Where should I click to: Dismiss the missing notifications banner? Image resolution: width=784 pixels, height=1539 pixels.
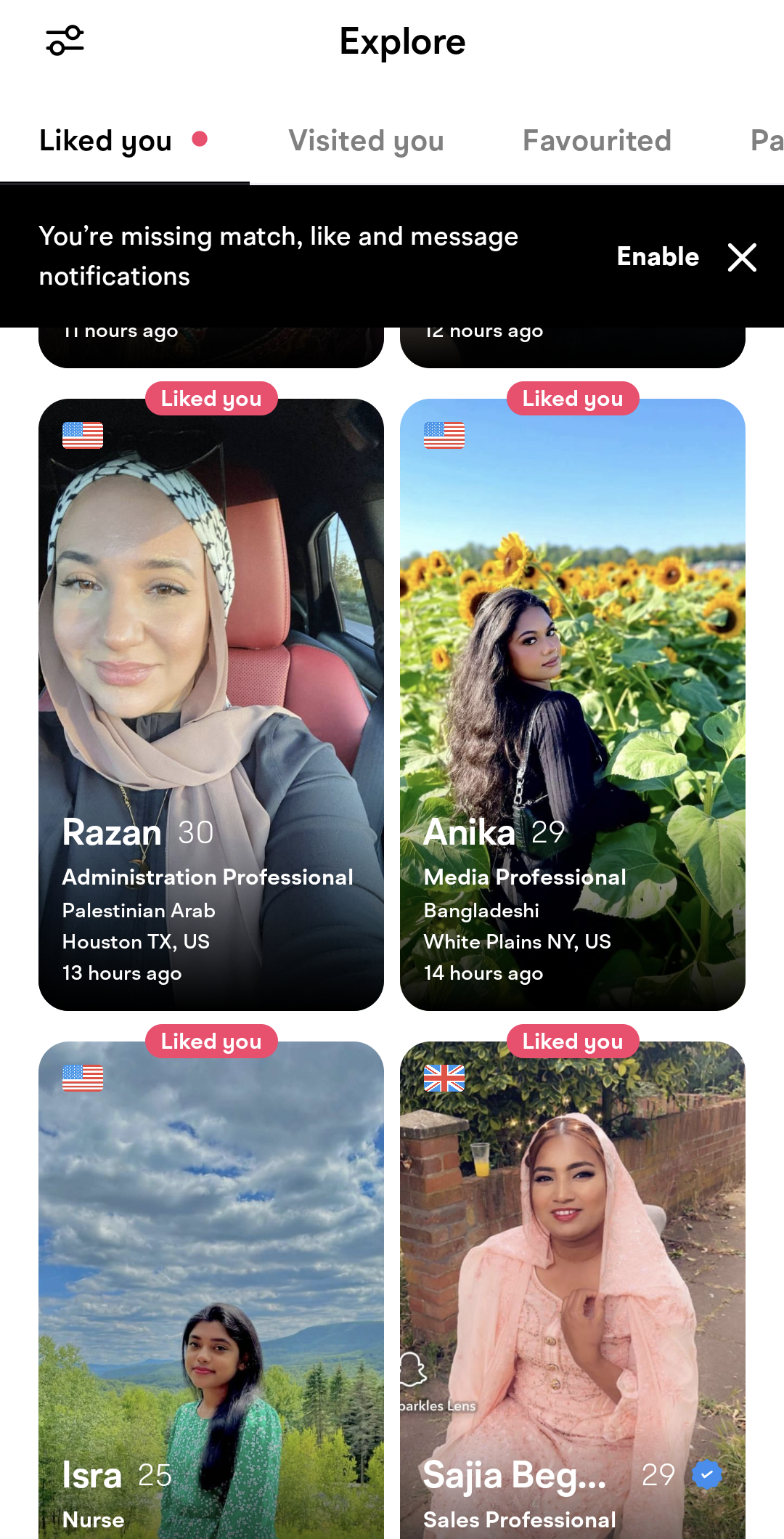[x=742, y=258]
